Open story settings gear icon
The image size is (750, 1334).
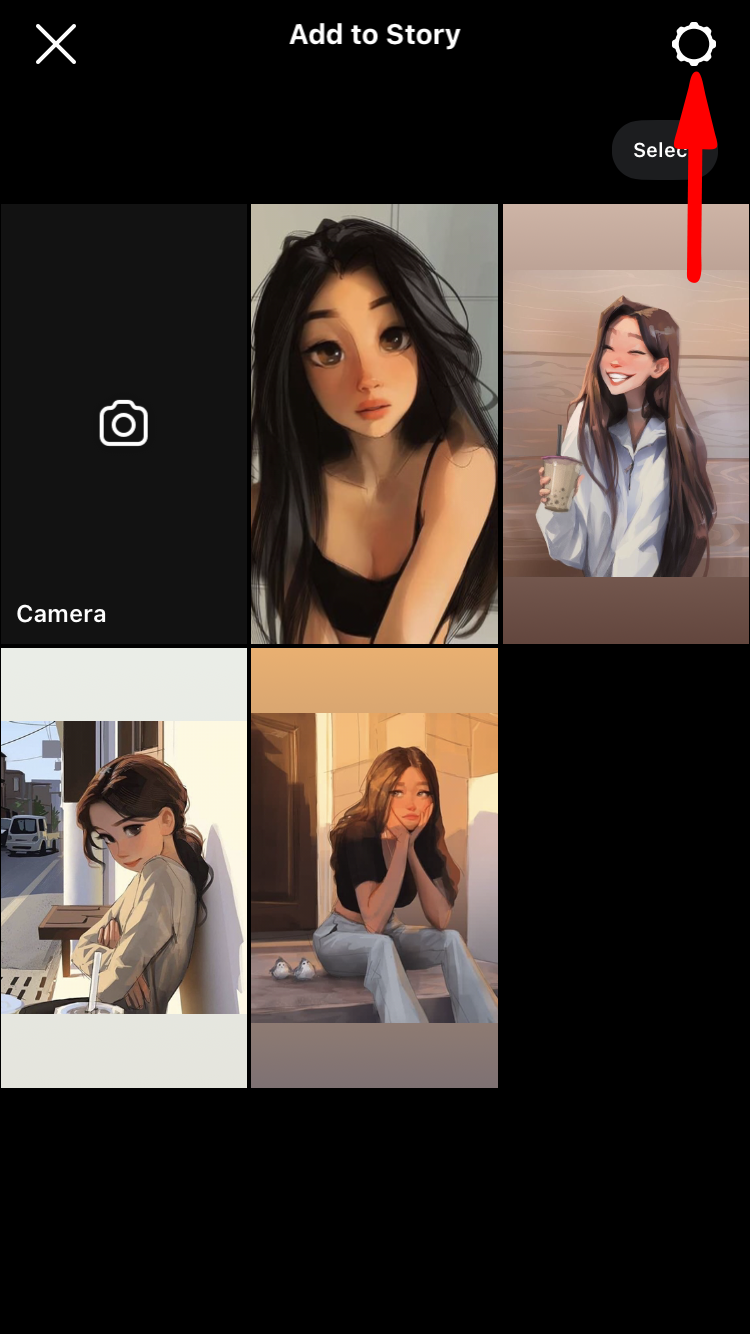(693, 44)
